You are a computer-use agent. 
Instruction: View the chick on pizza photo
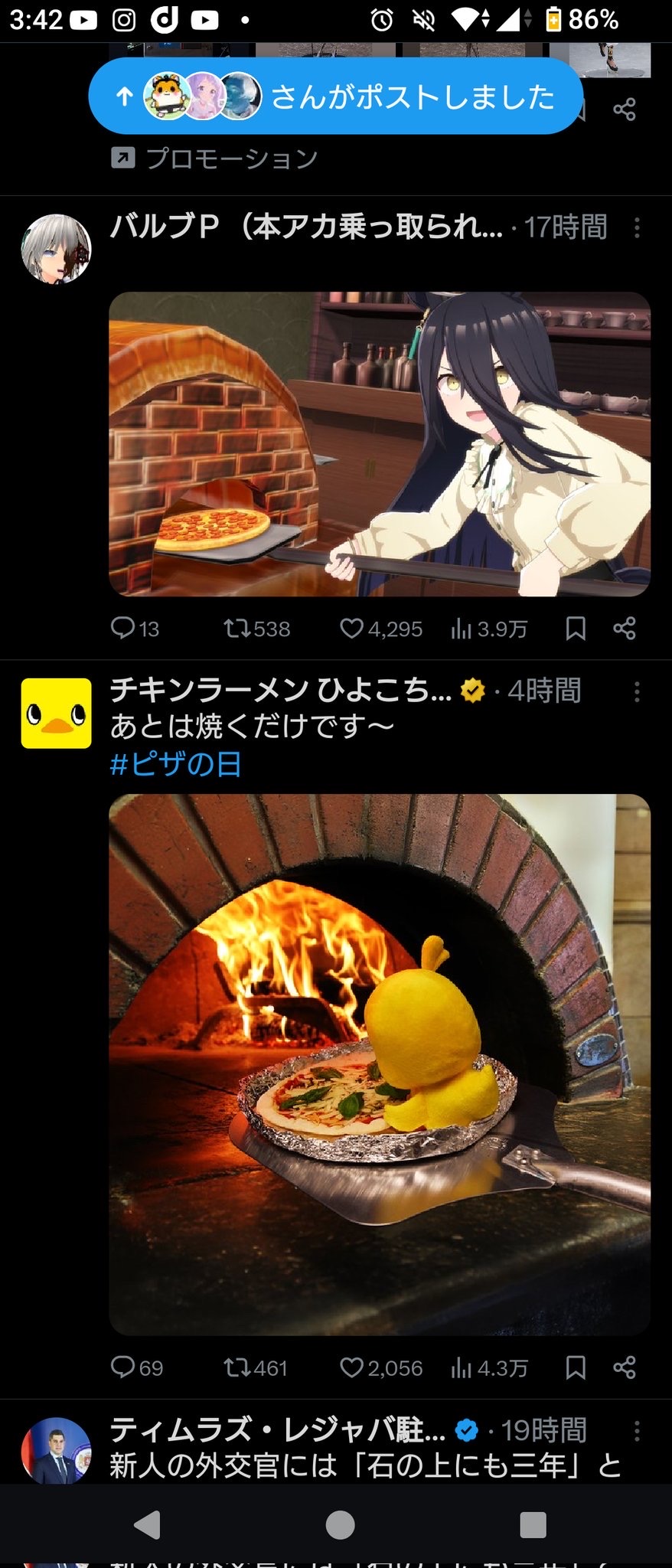(380, 1064)
